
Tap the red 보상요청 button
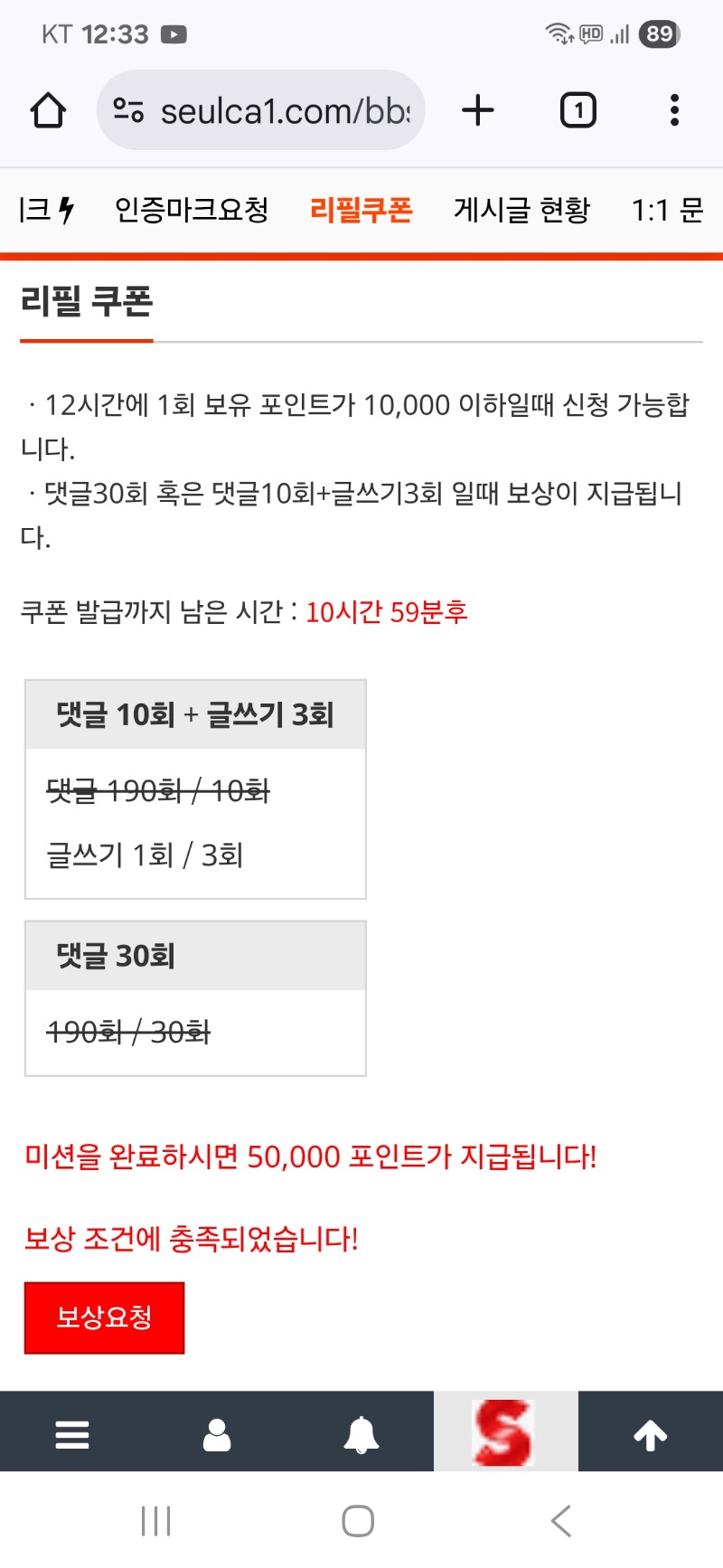pos(104,1318)
